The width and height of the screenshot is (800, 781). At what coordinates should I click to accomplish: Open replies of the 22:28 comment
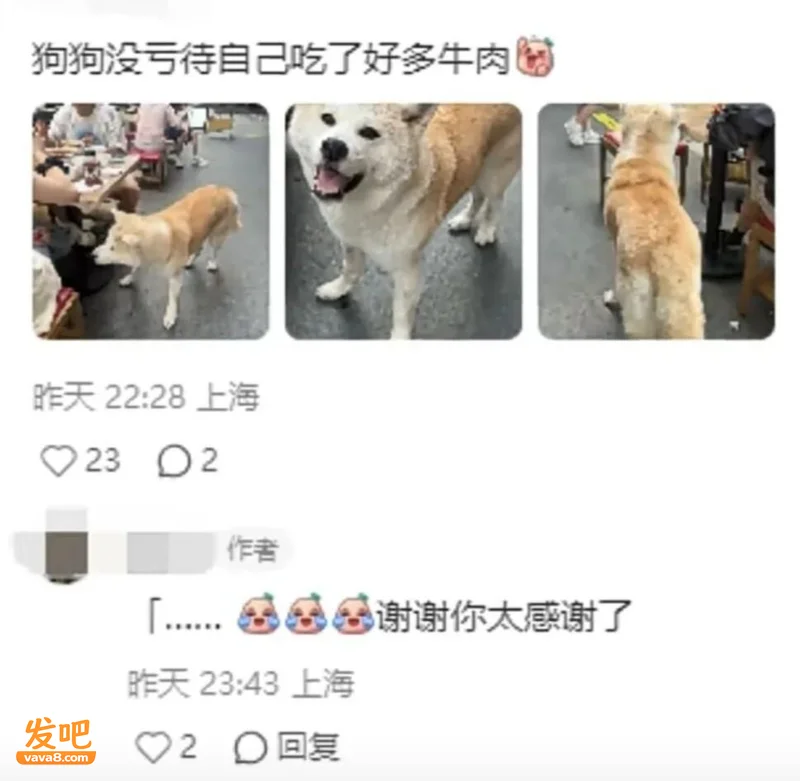tap(188, 461)
